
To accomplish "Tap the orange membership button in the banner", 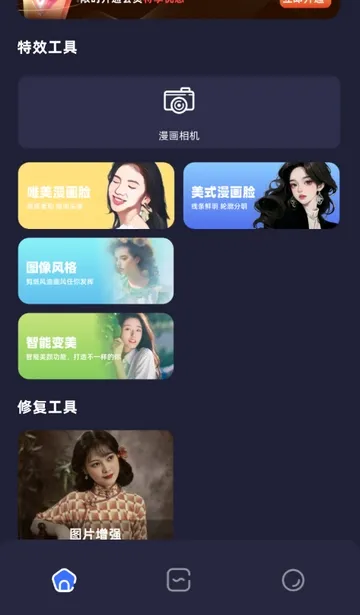I will (305, 3).
